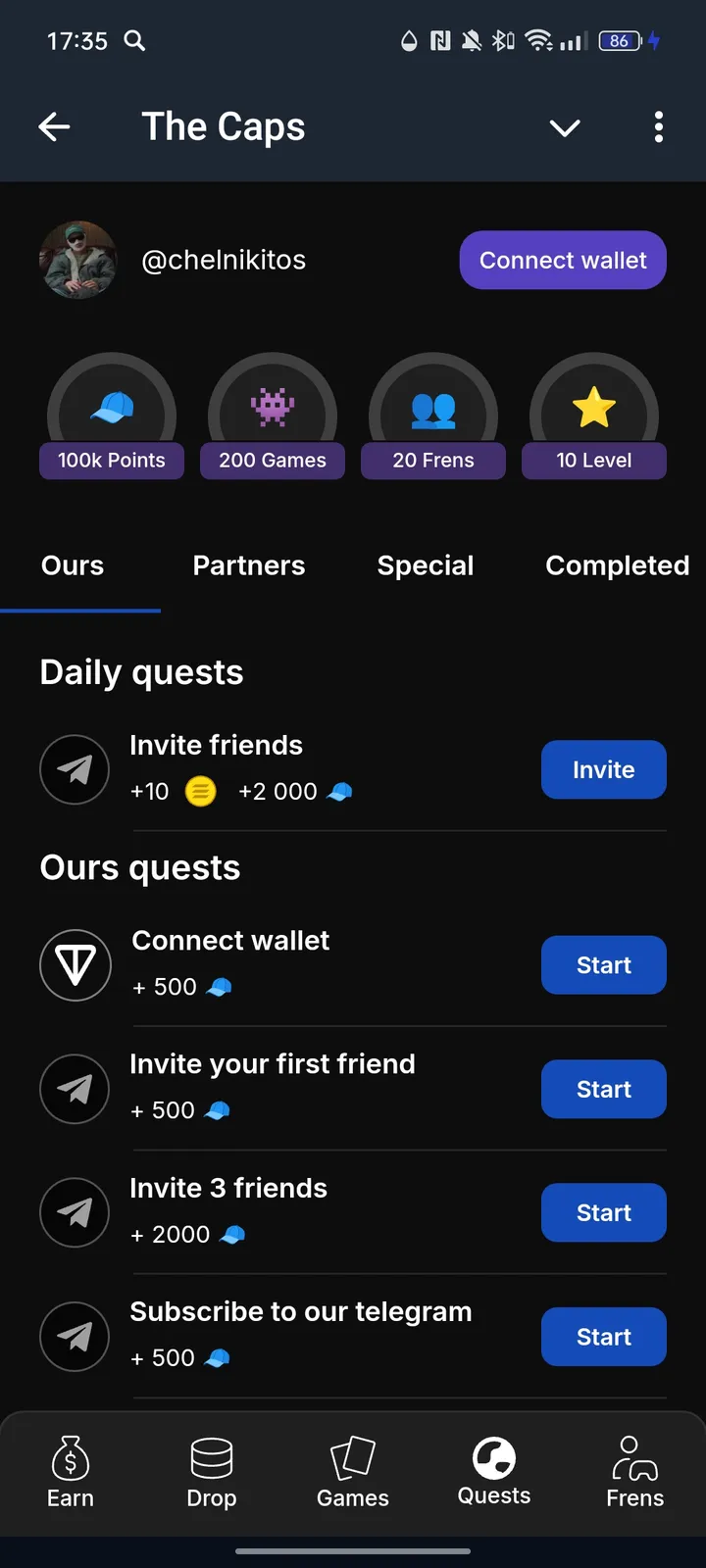Open the Completed quests tab
This screenshot has width=706, height=1568.
point(617,565)
